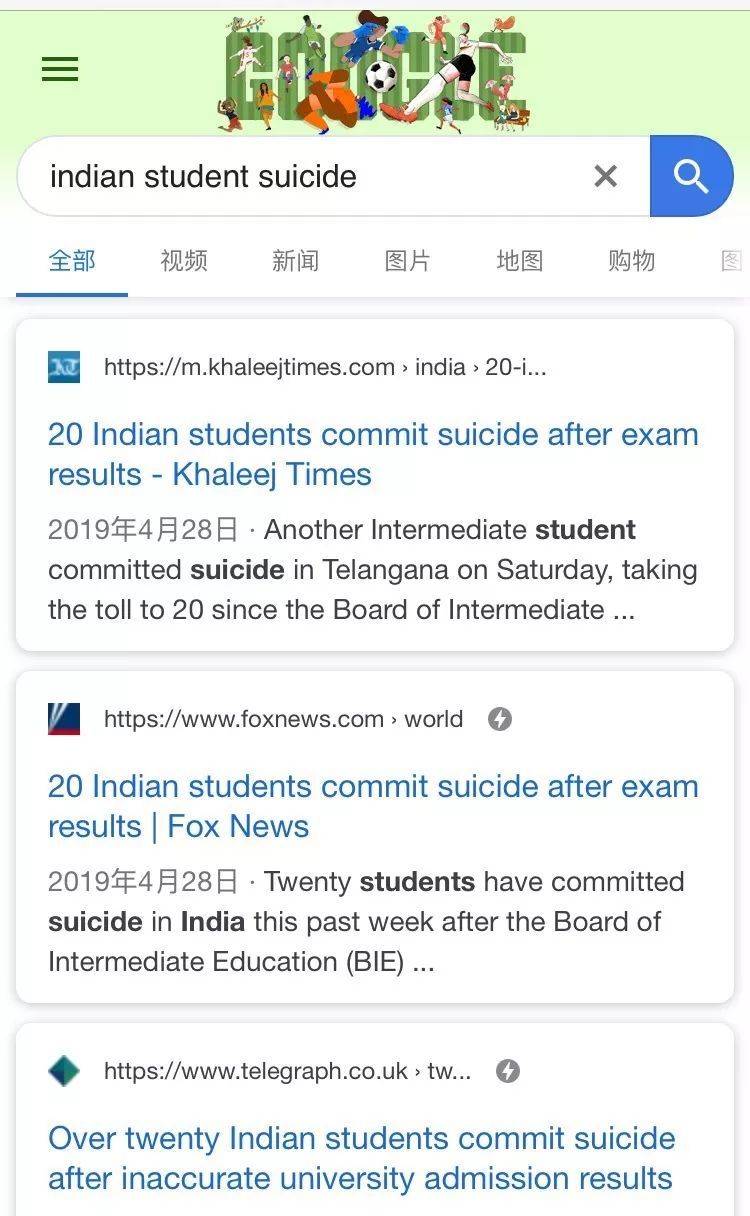Switch to the 购物 tab
Viewport: 750px width, 1216px height.
click(632, 261)
